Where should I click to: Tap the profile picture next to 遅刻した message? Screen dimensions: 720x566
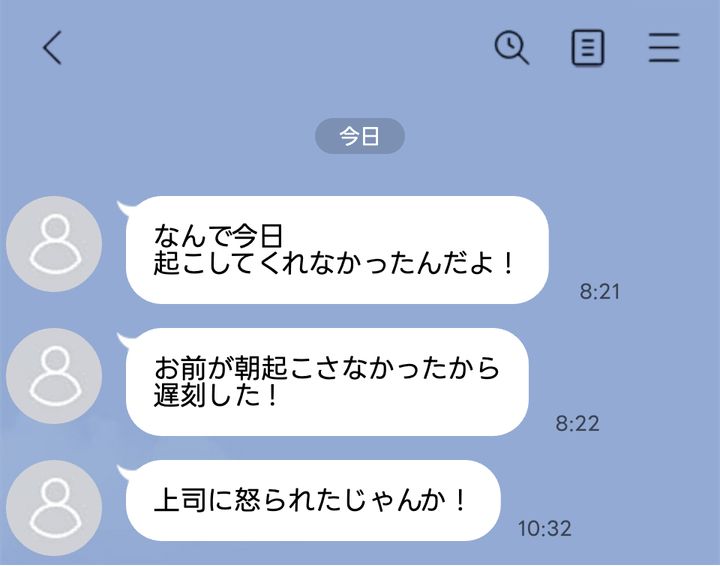54,376
